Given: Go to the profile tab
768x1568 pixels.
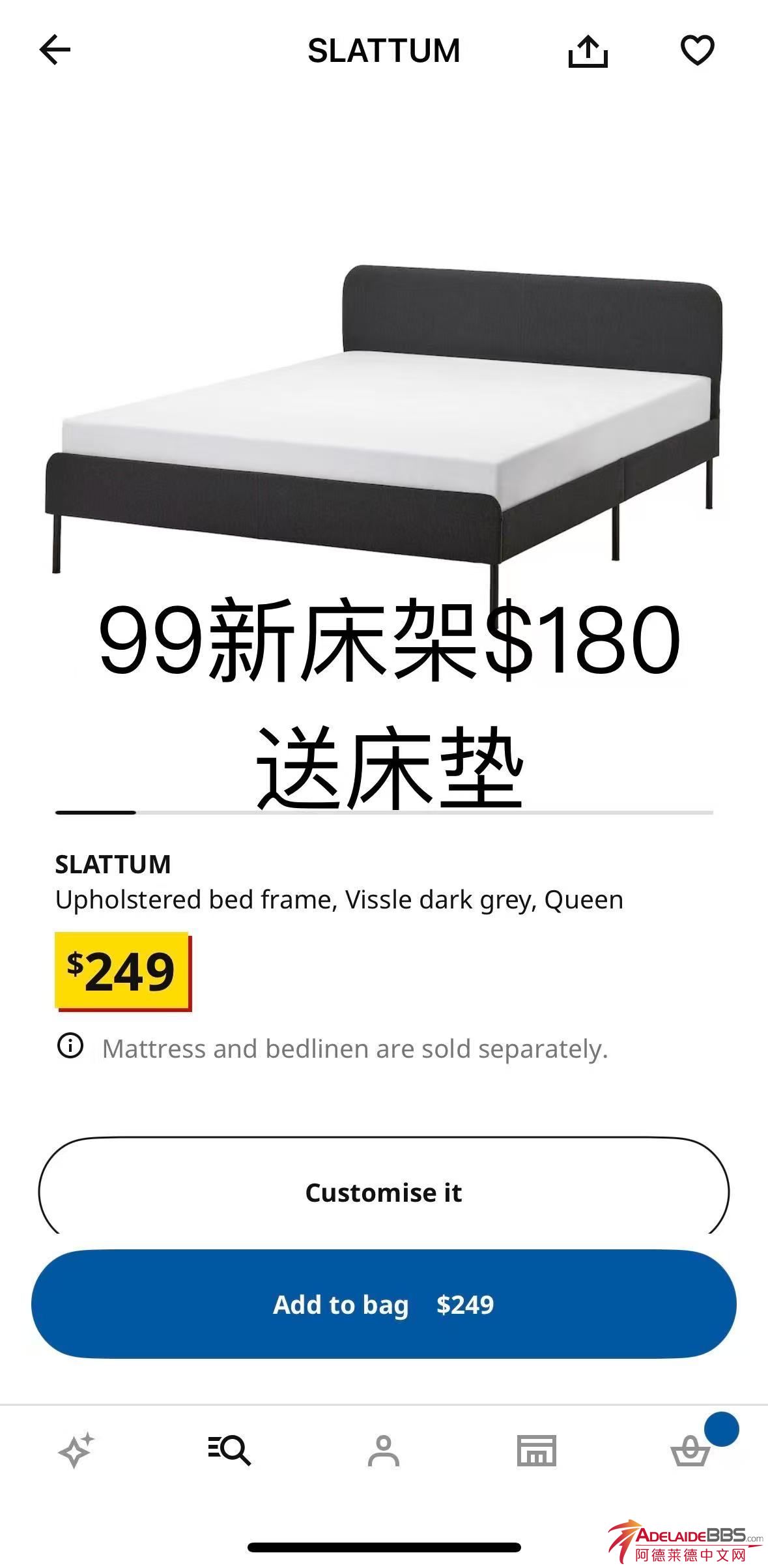Looking at the screenshot, I should point(384,1451).
